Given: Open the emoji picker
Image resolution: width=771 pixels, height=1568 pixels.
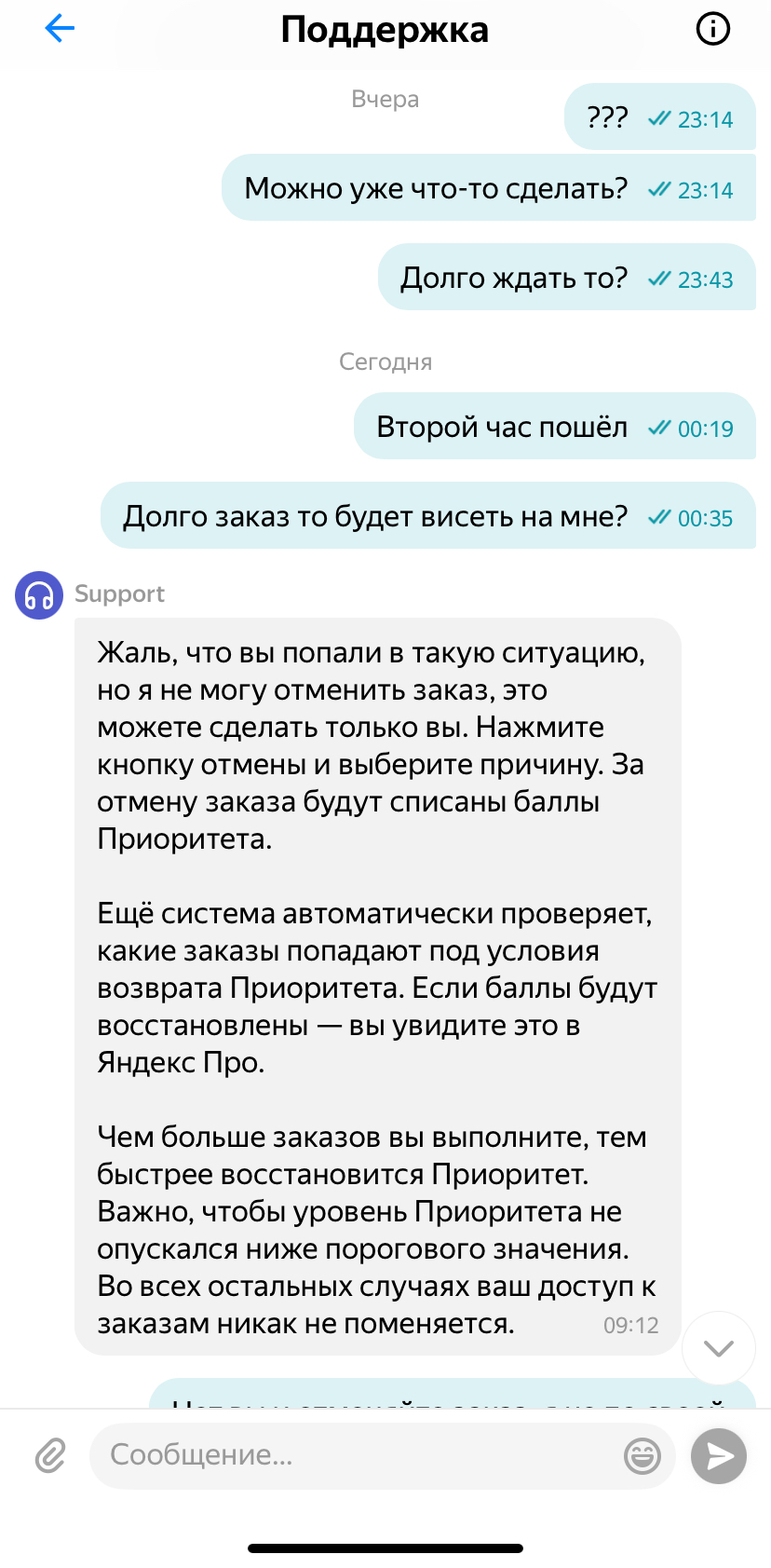Looking at the screenshot, I should [642, 1455].
